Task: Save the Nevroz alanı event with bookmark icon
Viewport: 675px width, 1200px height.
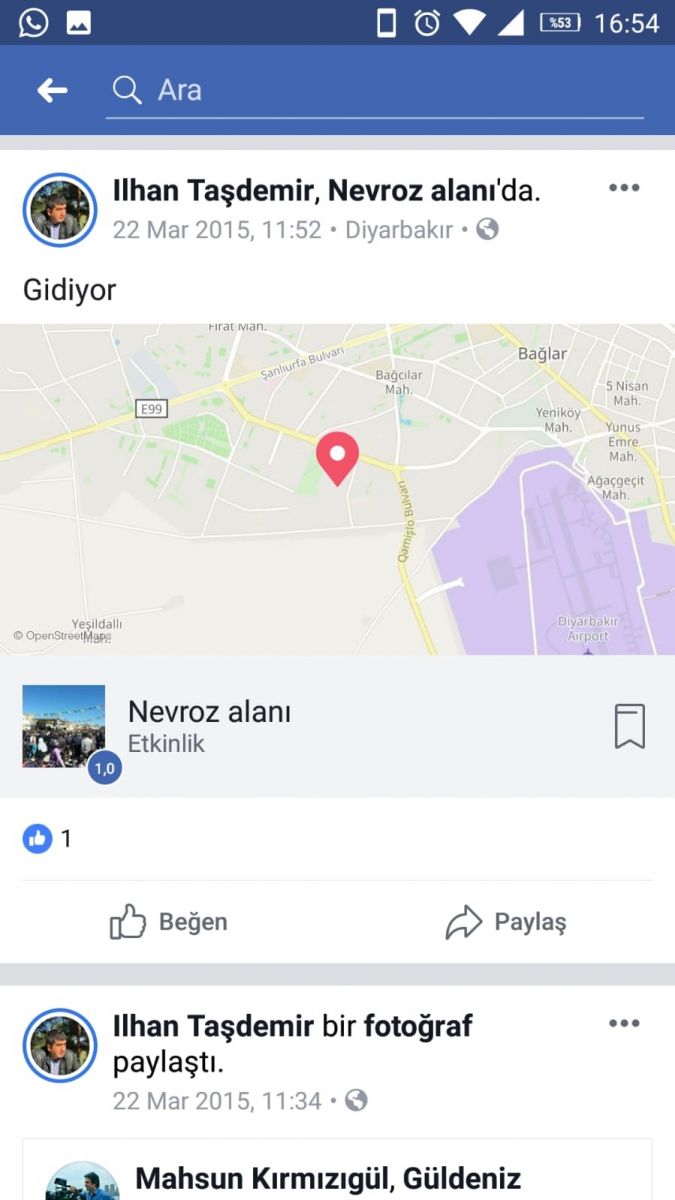Action: (629, 726)
